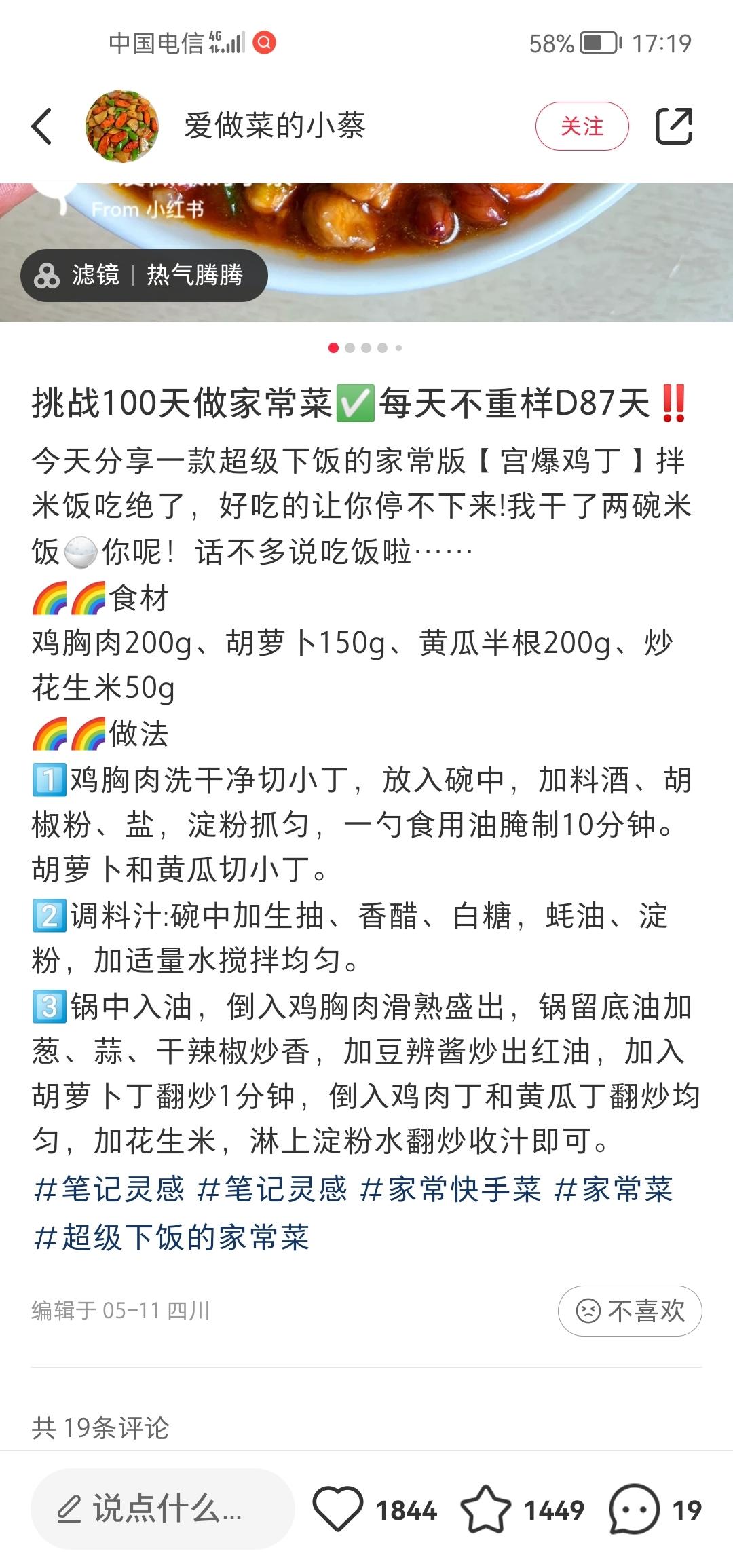The image size is (733, 1568).
Task: Open the #超级下饭的家常菜 hashtag
Action: (171, 1237)
